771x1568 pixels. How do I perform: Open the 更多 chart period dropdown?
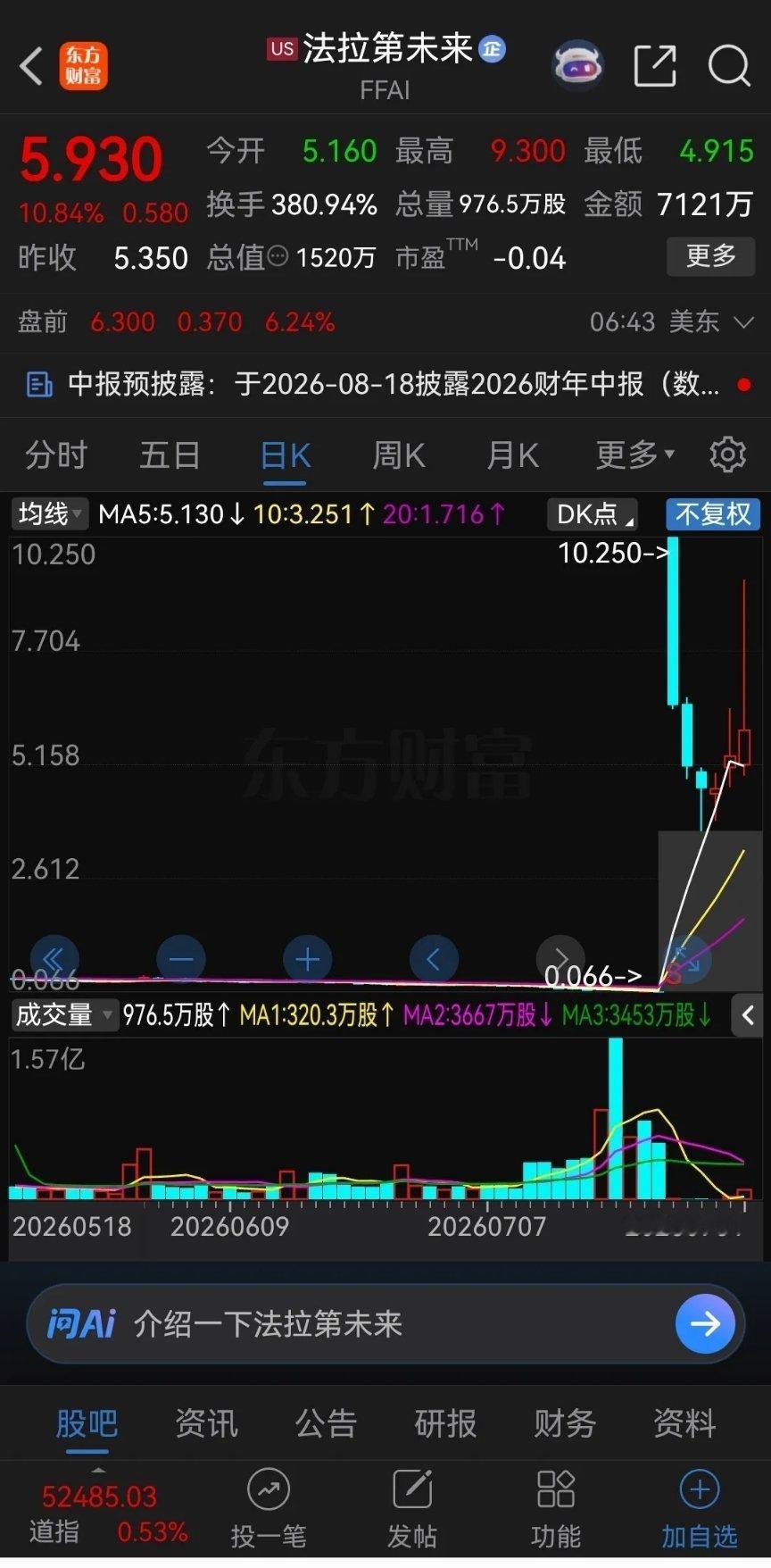click(x=634, y=455)
